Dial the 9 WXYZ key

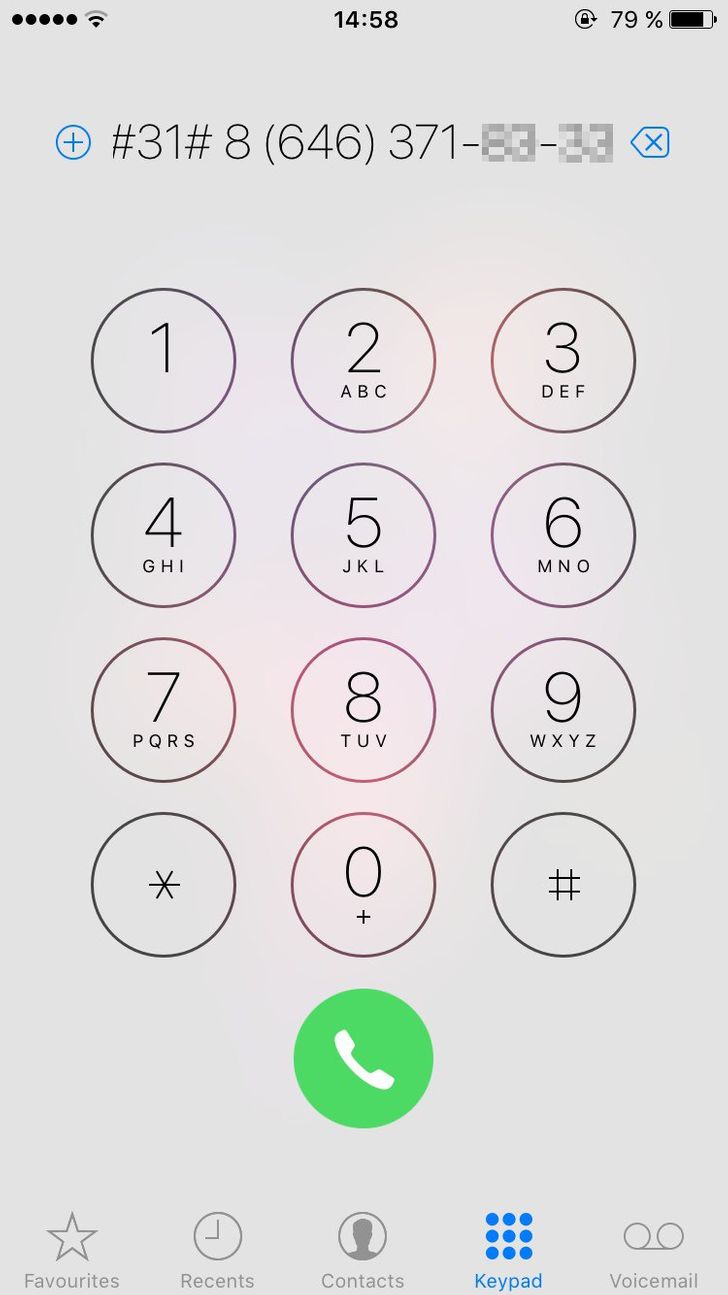(563, 710)
